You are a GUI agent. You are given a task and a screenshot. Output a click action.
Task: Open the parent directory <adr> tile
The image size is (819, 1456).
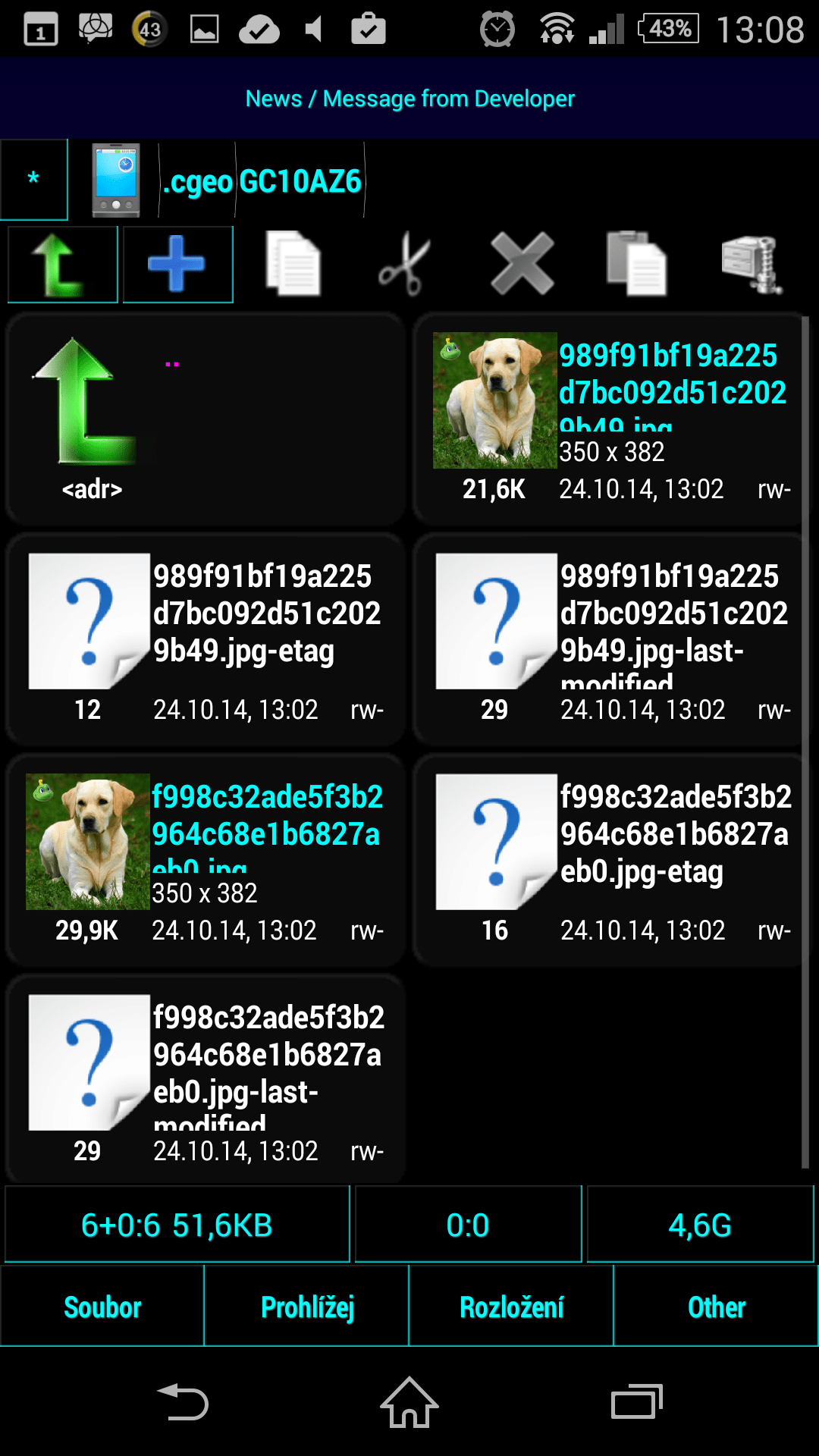click(x=205, y=419)
